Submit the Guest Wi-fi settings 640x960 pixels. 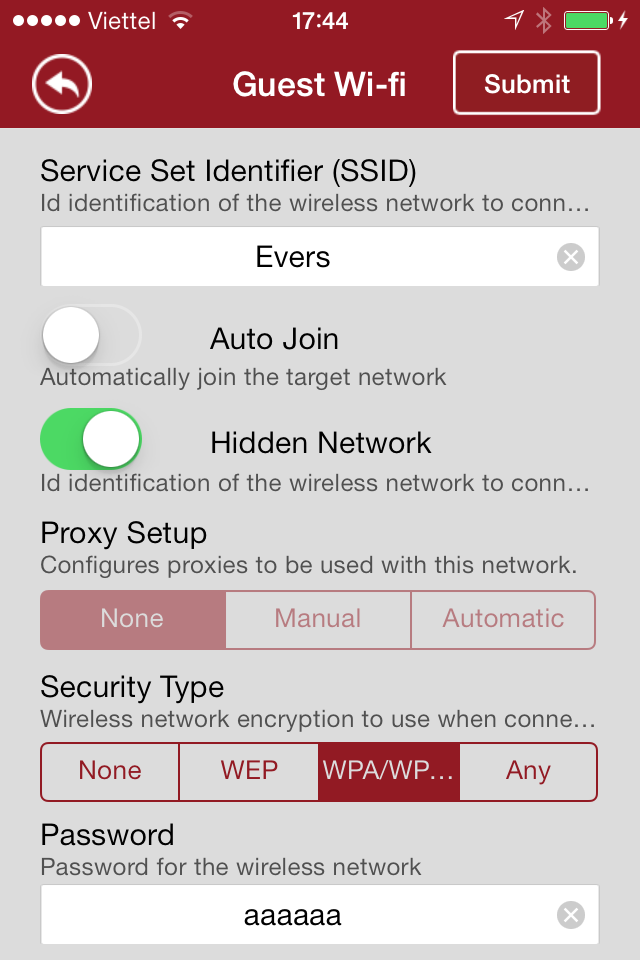526,84
